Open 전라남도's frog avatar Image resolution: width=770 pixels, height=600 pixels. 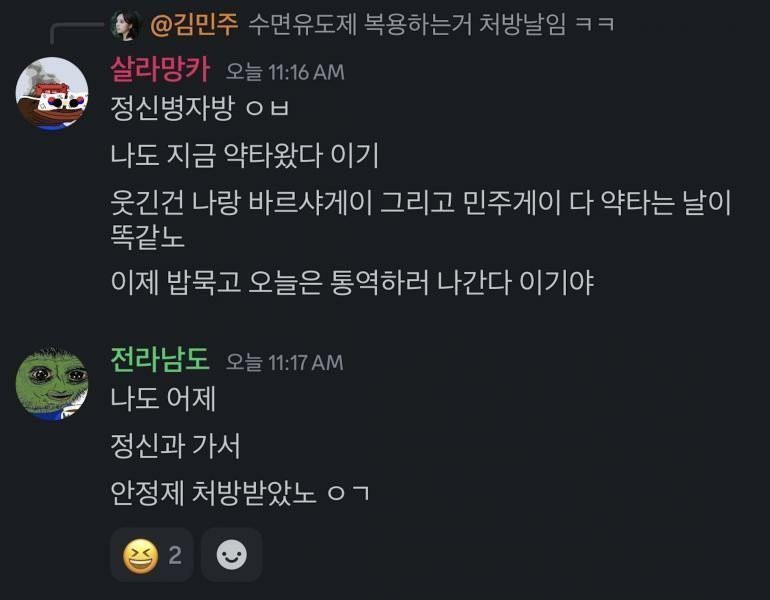tap(52, 384)
